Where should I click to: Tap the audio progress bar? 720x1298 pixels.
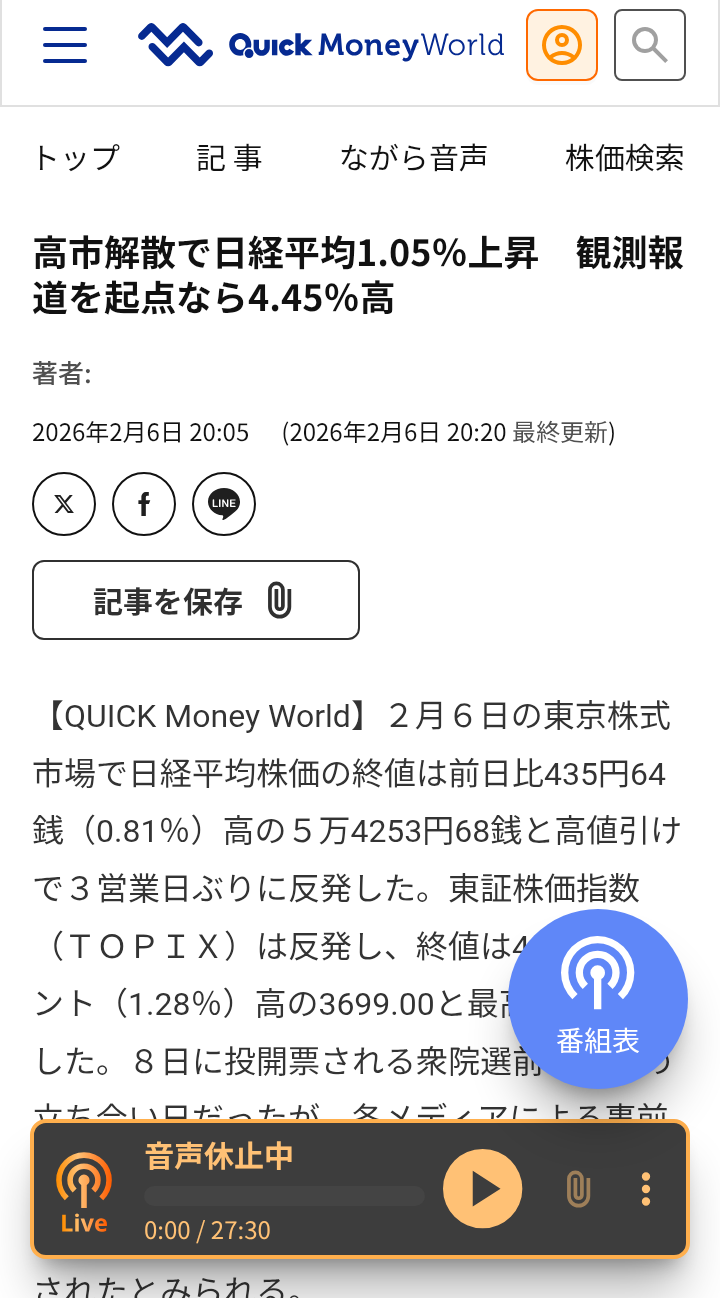tap(284, 1196)
